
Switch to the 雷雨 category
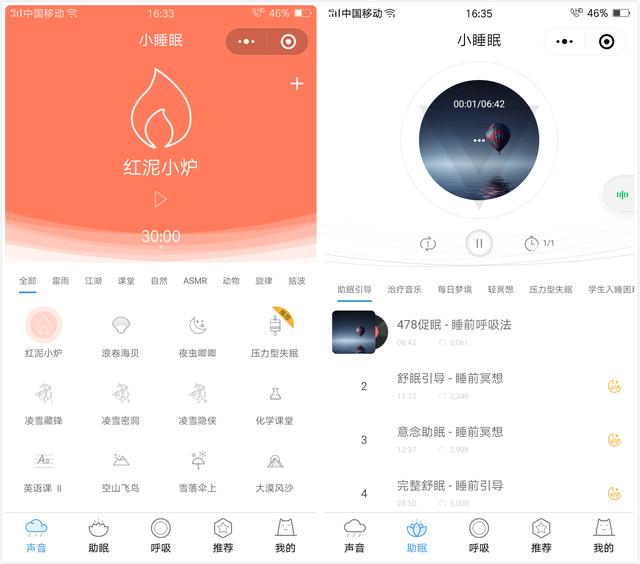pyautogui.click(x=60, y=281)
